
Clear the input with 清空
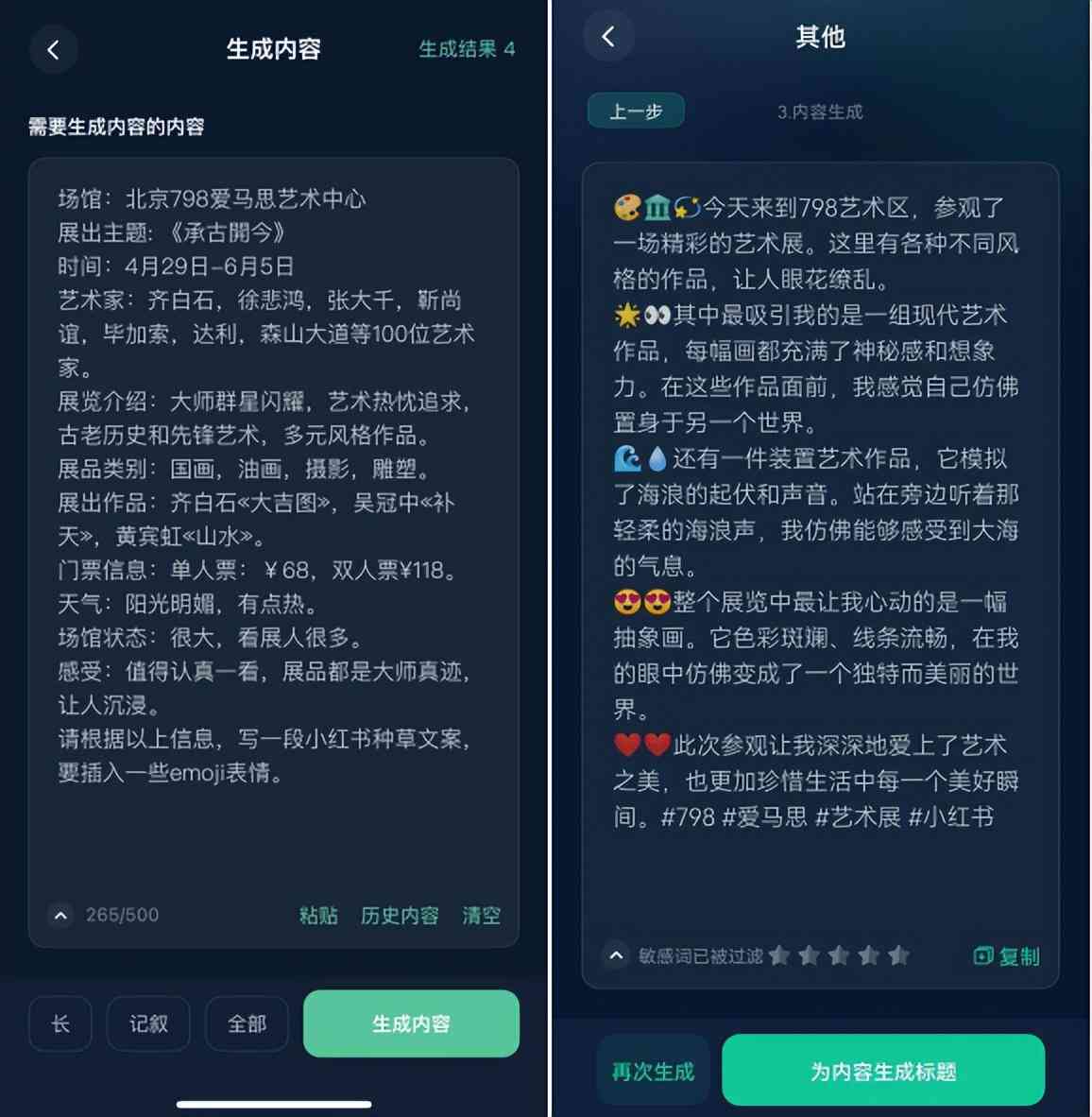point(481,915)
